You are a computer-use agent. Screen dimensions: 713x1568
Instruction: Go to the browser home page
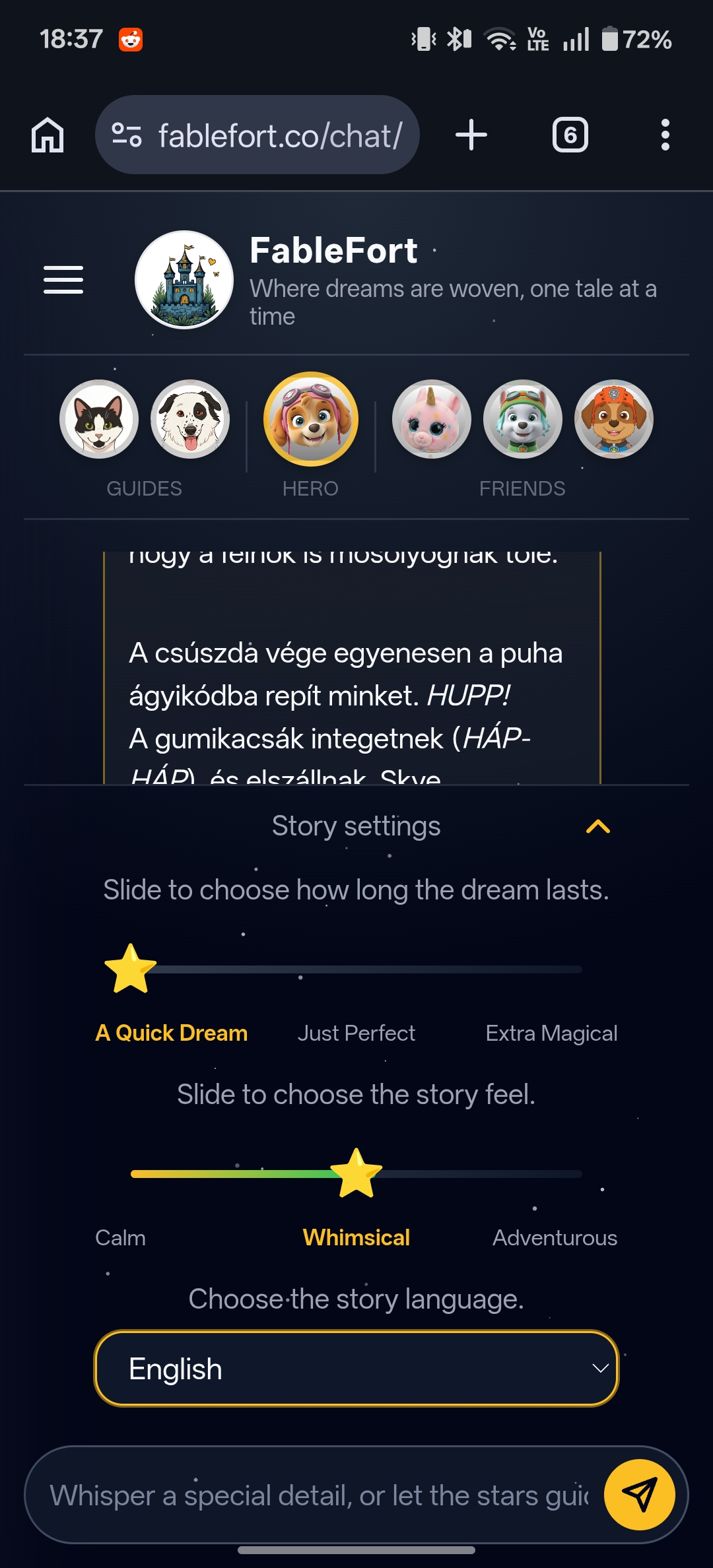(48, 135)
